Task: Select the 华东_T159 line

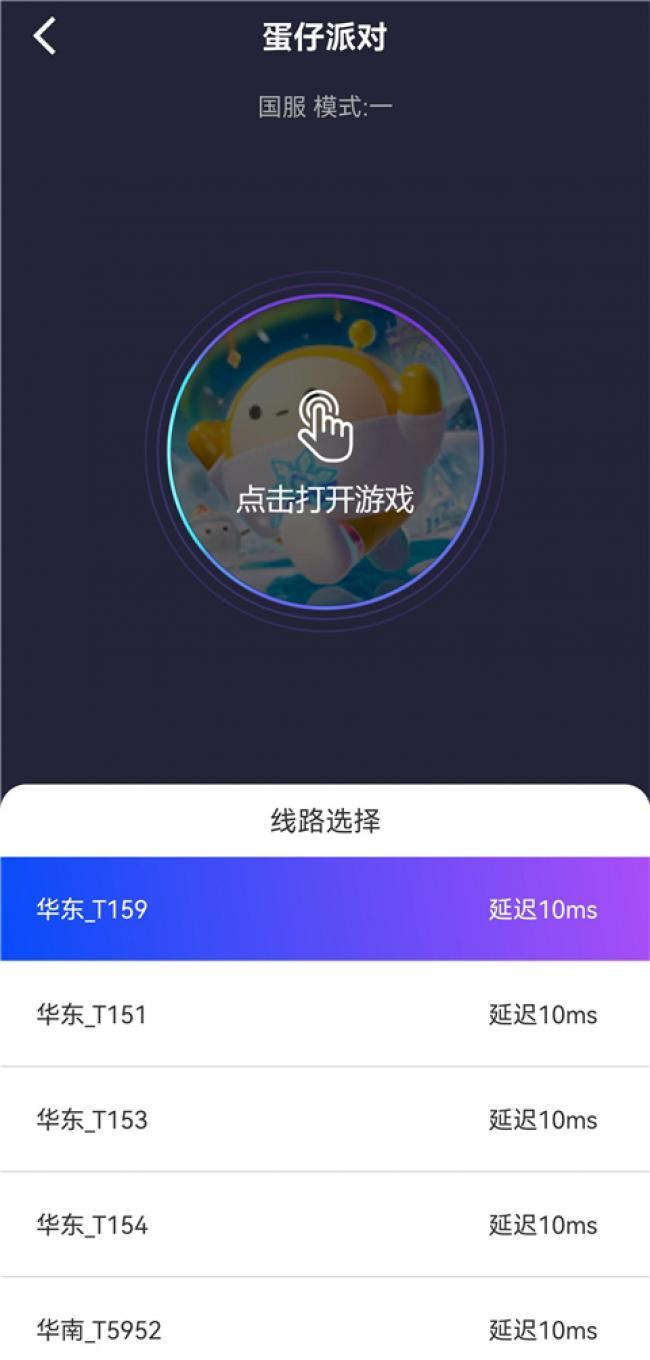Action: coord(325,909)
